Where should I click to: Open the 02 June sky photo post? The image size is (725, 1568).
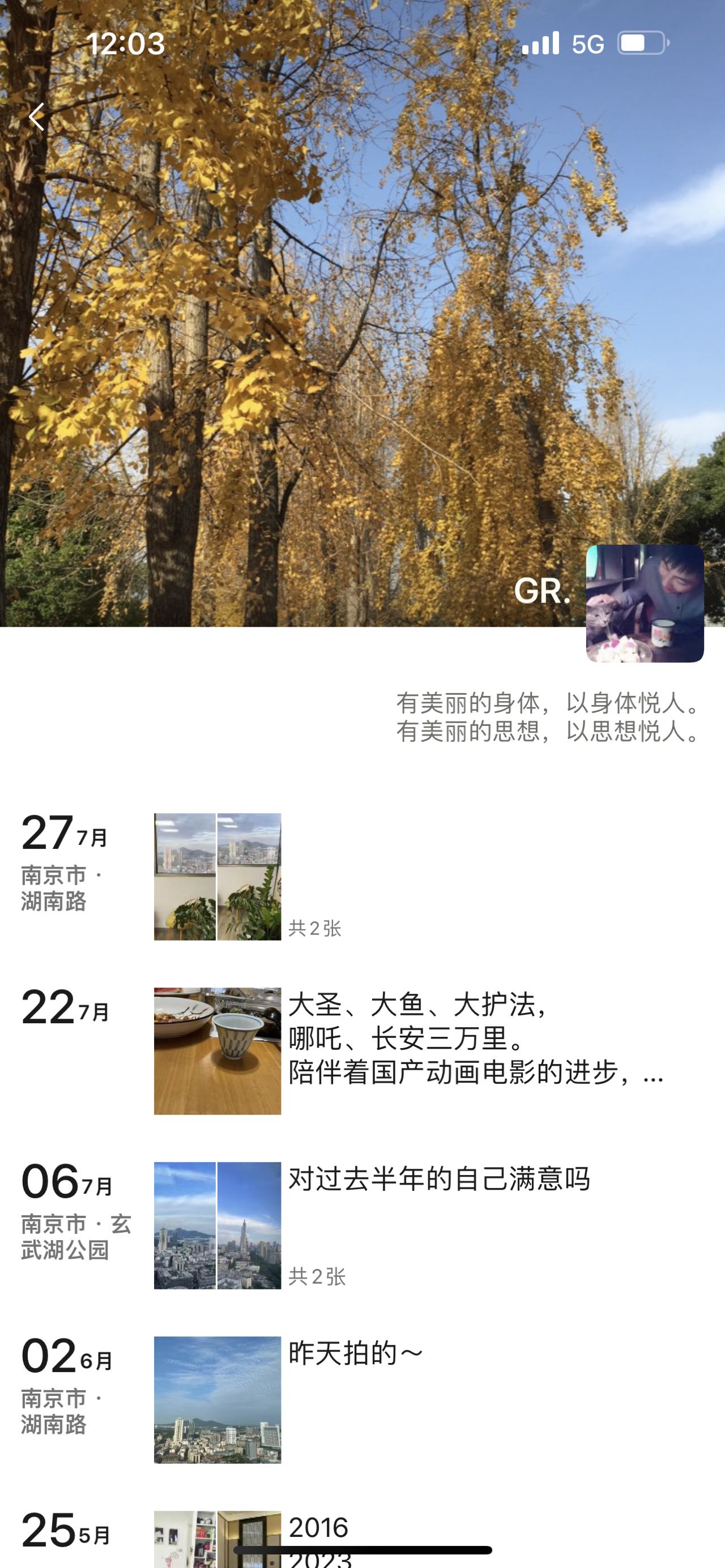(x=217, y=1399)
